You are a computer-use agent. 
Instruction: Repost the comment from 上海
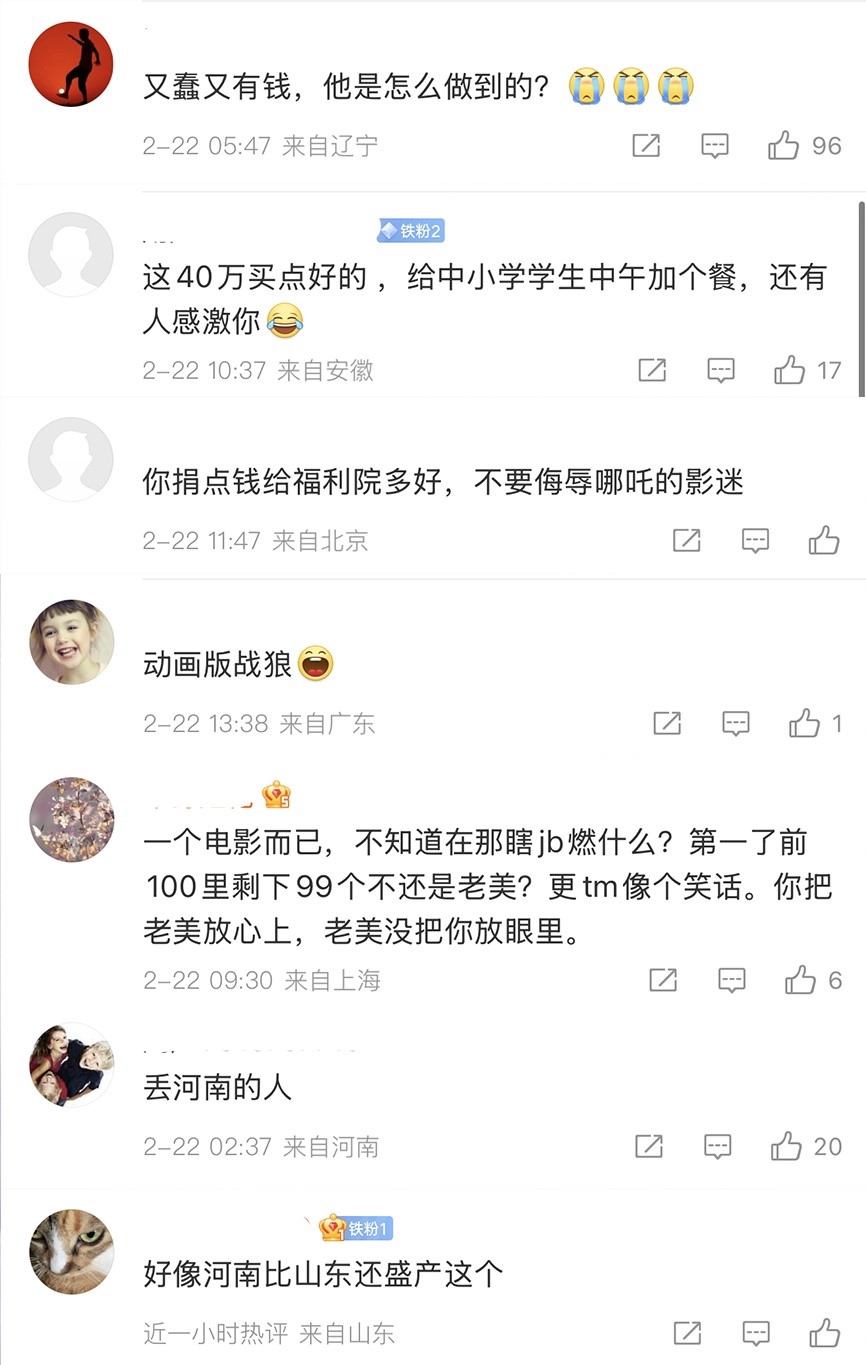[663, 980]
